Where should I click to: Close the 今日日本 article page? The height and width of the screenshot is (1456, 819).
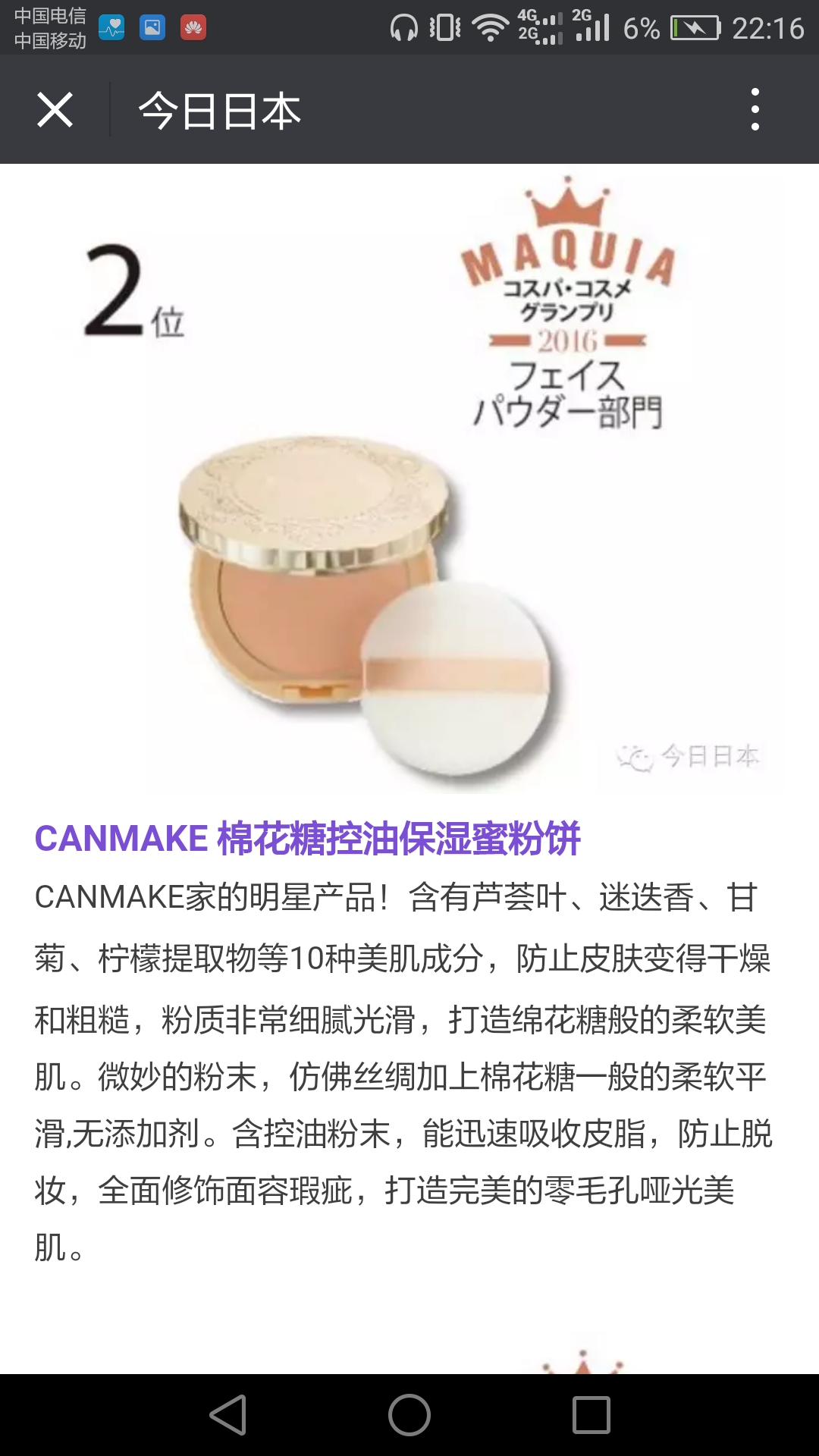point(55,111)
